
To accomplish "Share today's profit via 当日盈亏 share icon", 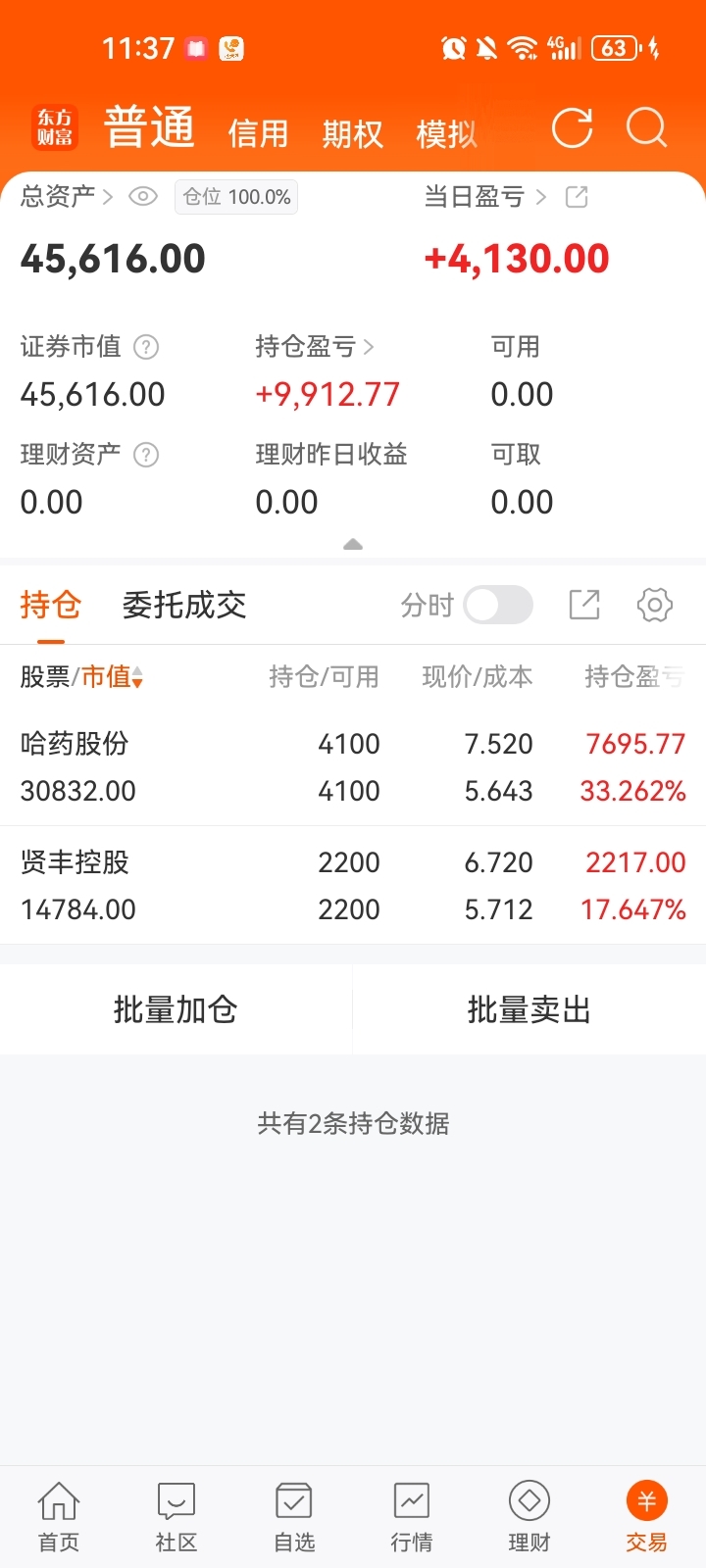I will (577, 197).
